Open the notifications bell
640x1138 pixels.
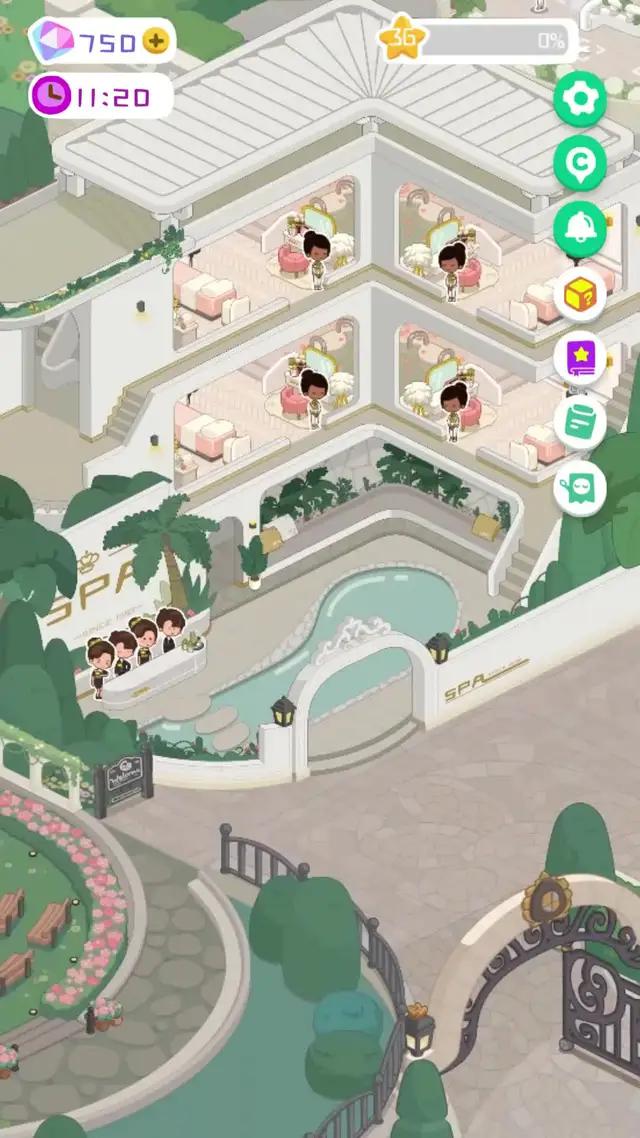click(580, 228)
